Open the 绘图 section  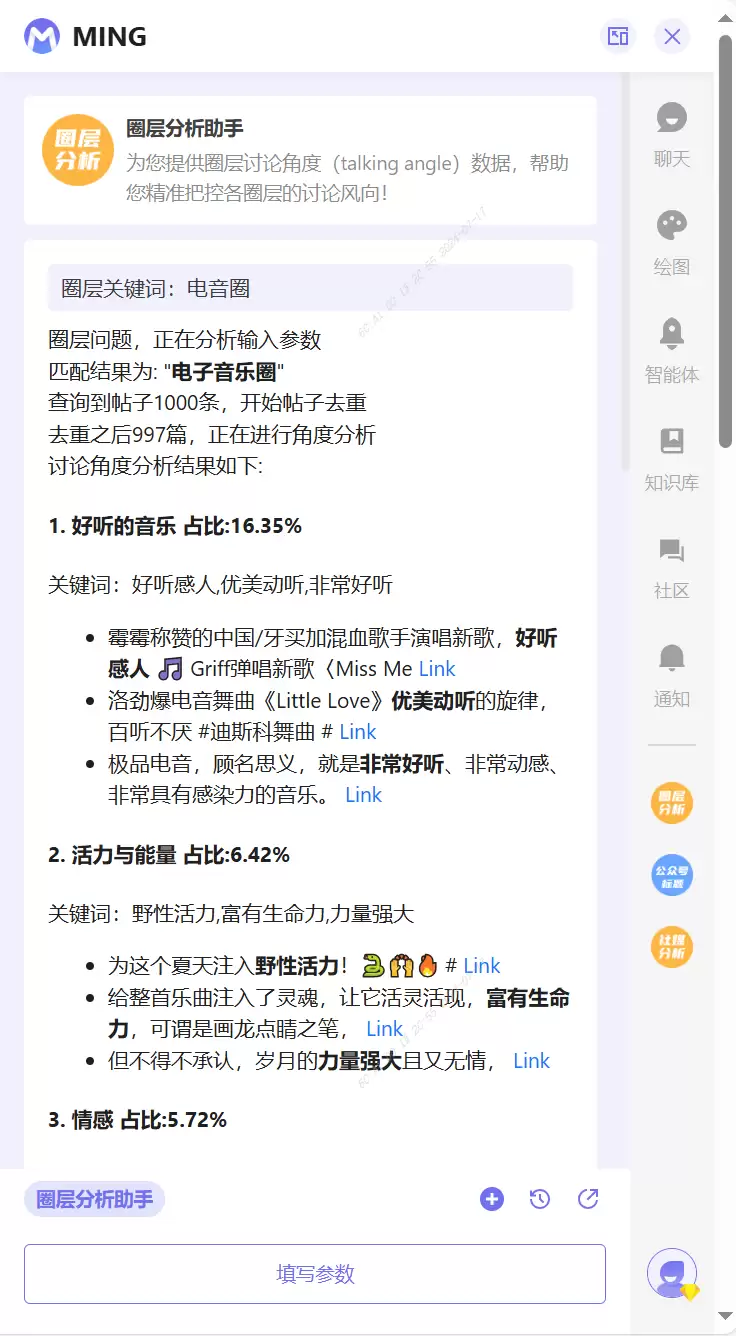672,243
